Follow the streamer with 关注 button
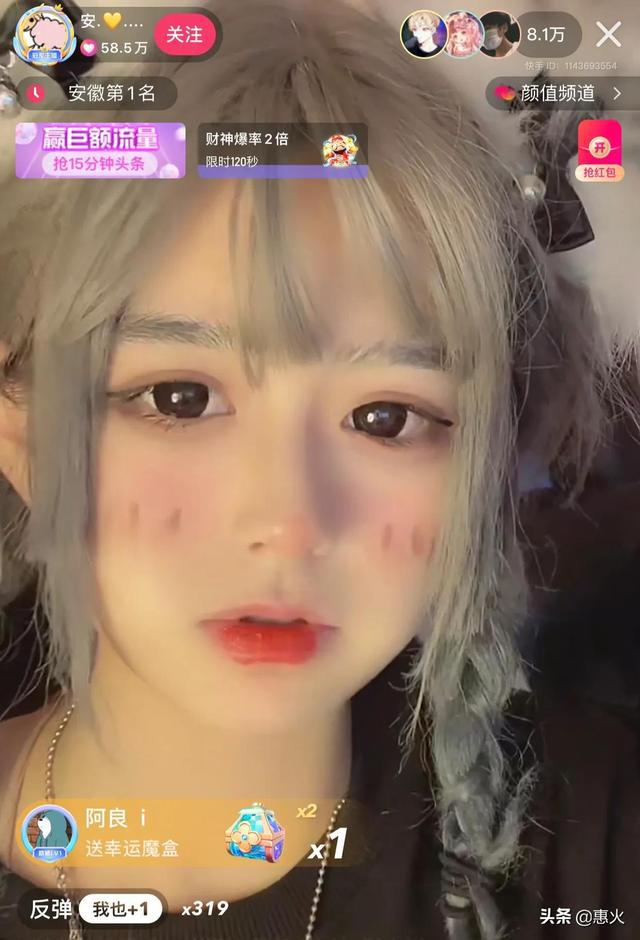 [184, 34]
